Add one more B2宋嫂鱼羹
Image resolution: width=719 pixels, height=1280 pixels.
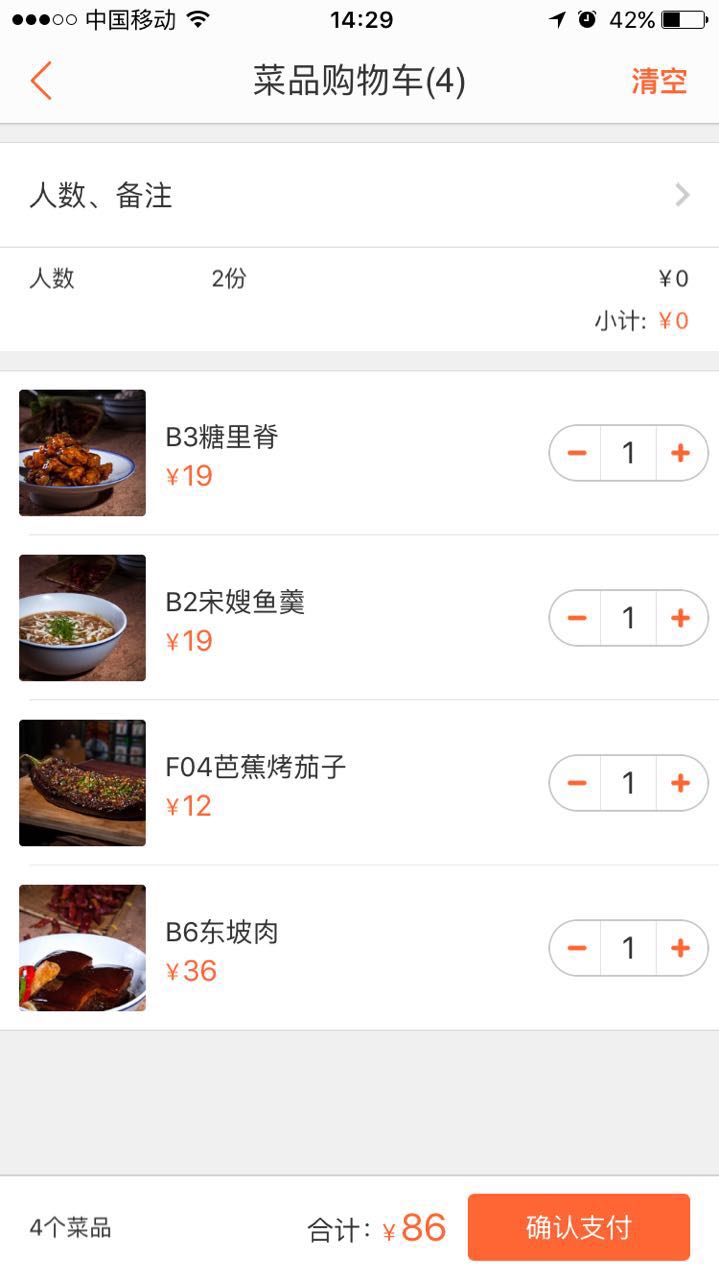(x=681, y=618)
